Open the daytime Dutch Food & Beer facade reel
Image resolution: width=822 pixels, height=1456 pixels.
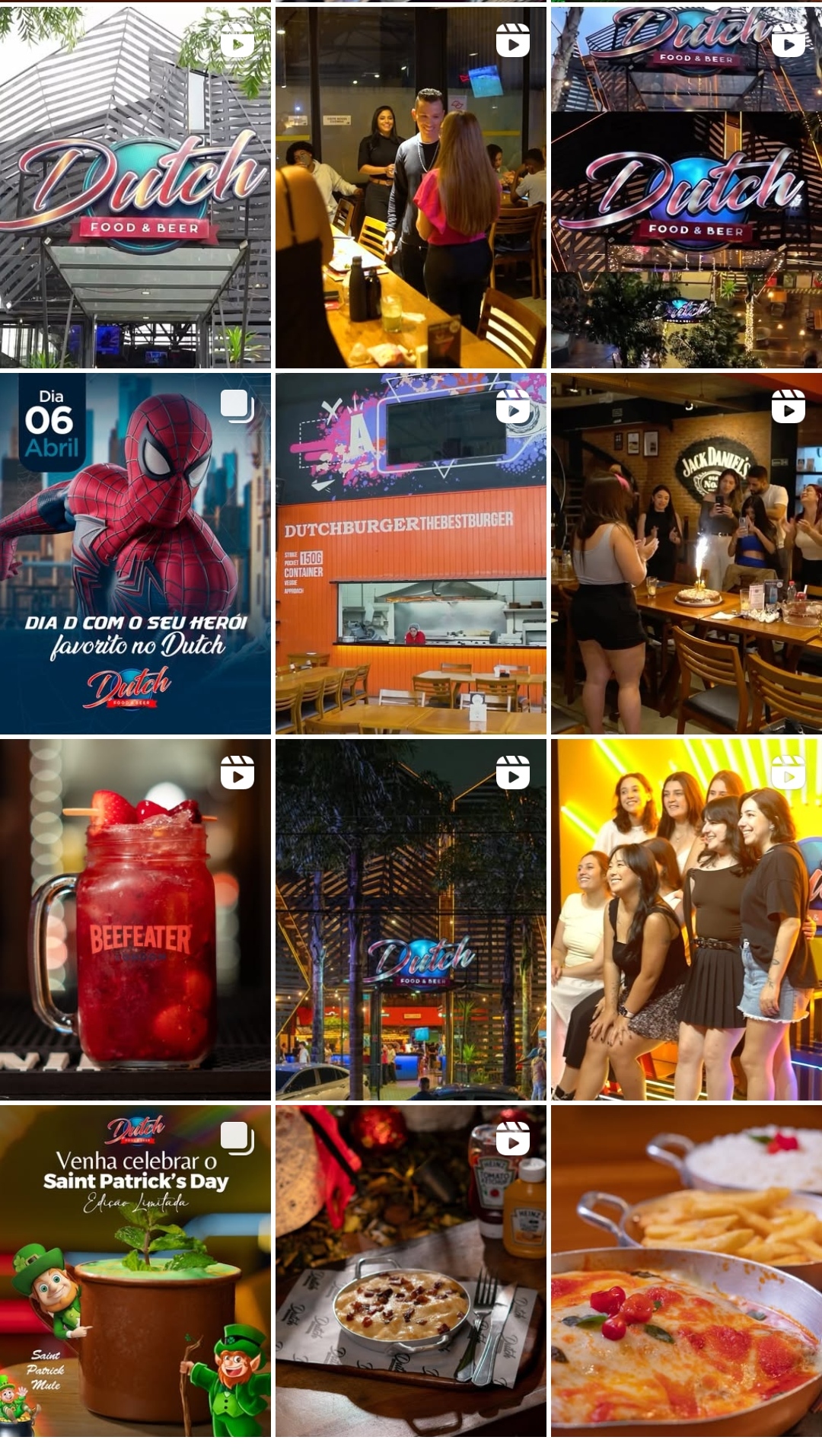pos(135,187)
